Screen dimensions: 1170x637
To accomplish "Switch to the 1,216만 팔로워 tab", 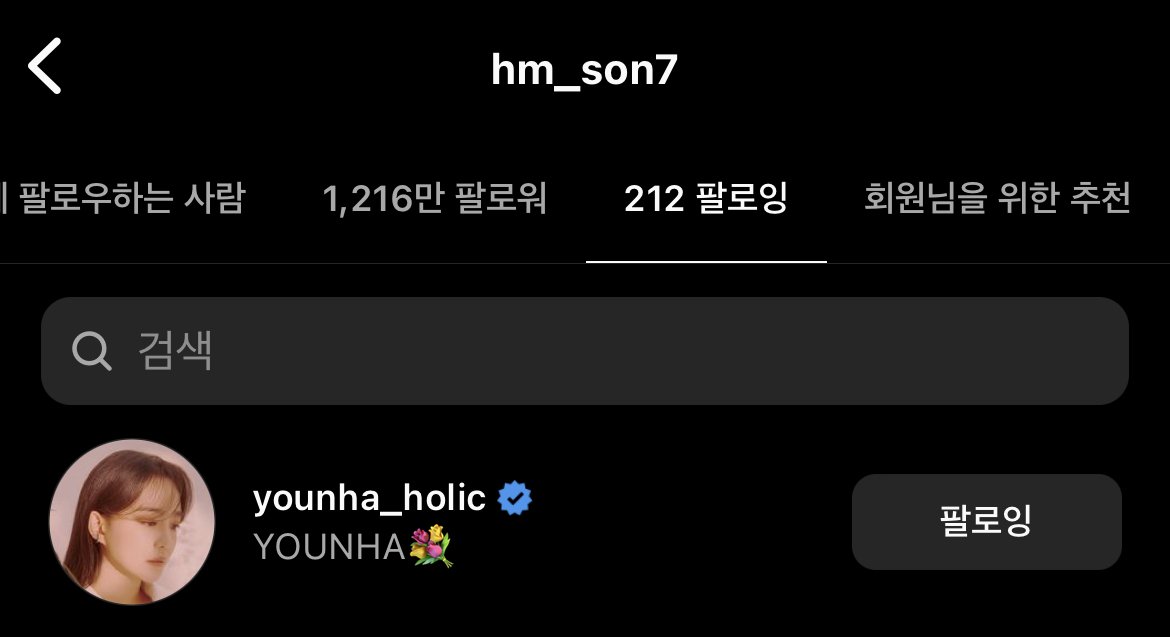I will (434, 199).
